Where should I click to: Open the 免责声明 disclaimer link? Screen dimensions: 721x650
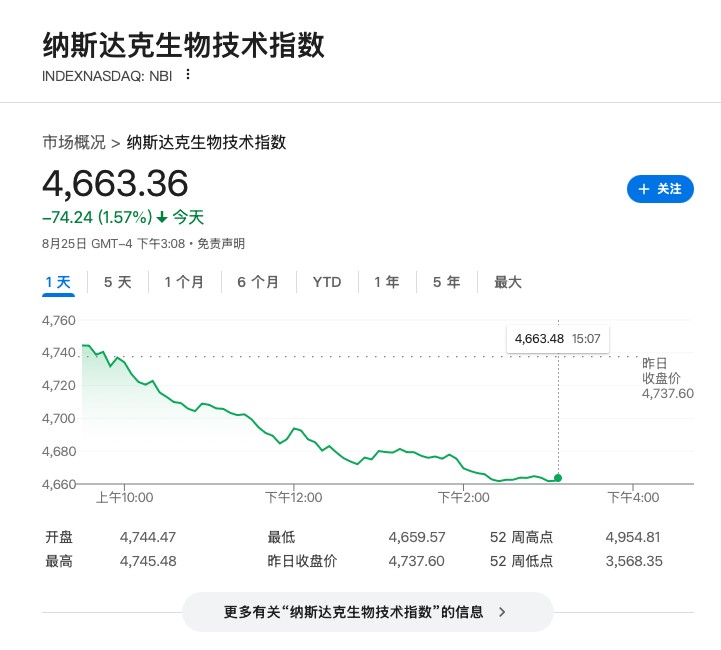point(221,243)
